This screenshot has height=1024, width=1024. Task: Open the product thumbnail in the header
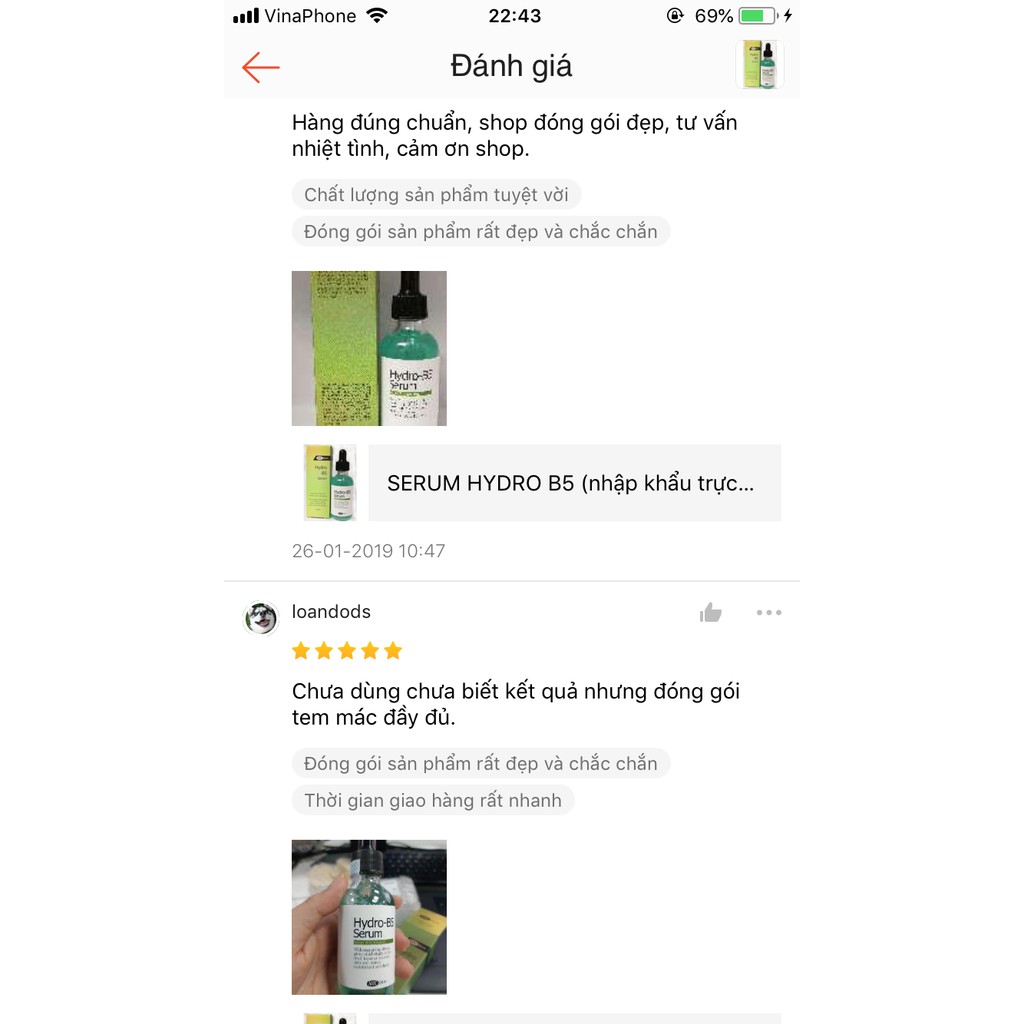759,66
